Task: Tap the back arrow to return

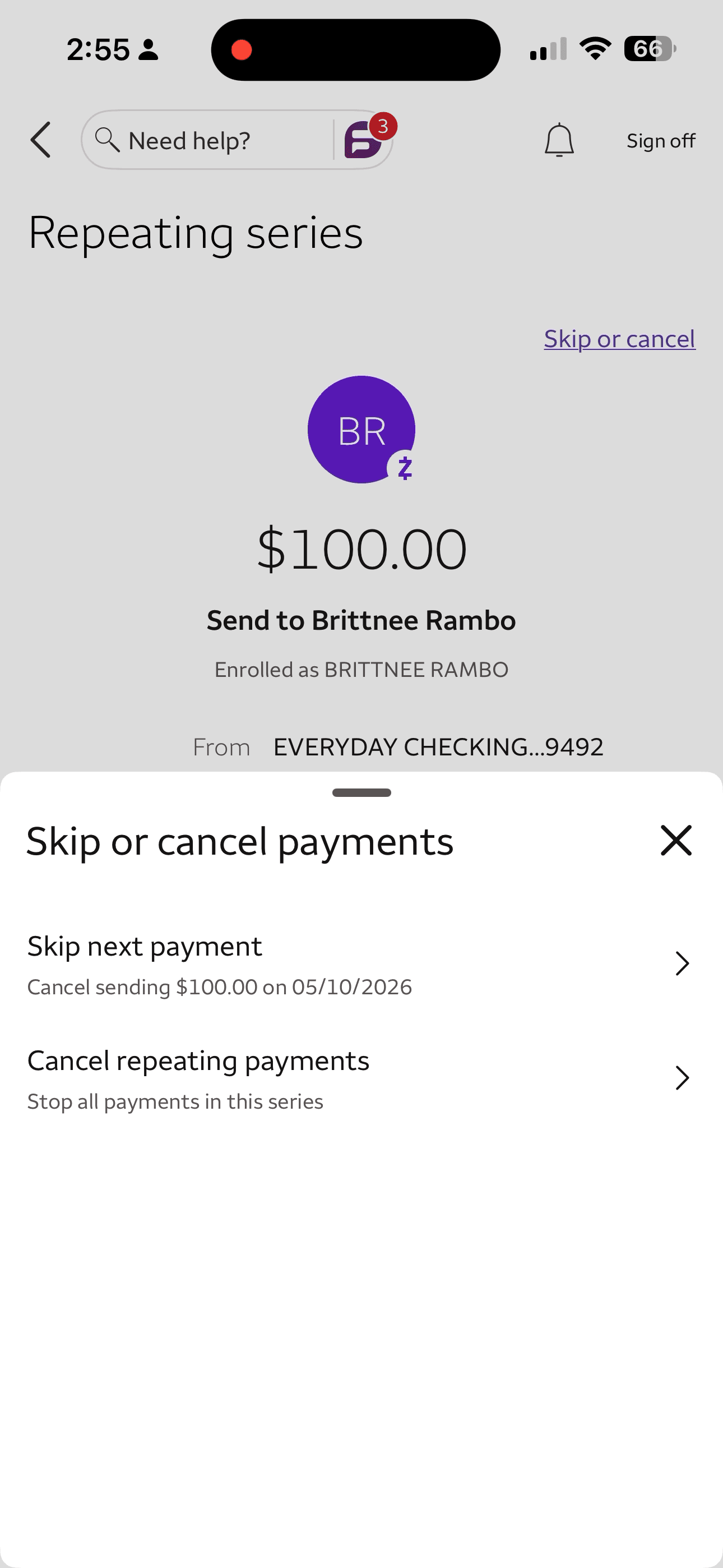Action: (40, 140)
